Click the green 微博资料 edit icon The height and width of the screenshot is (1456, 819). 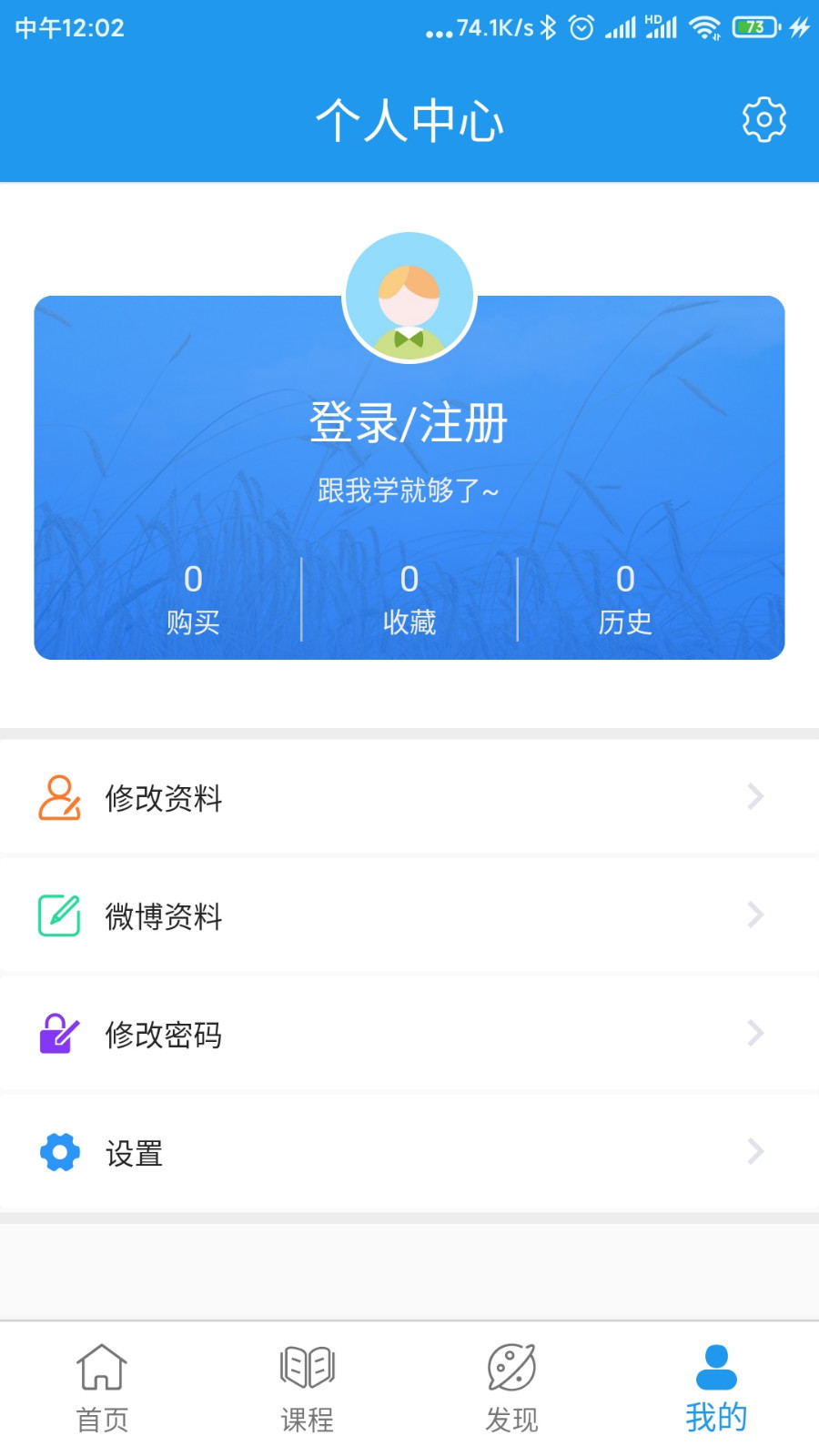58,915
